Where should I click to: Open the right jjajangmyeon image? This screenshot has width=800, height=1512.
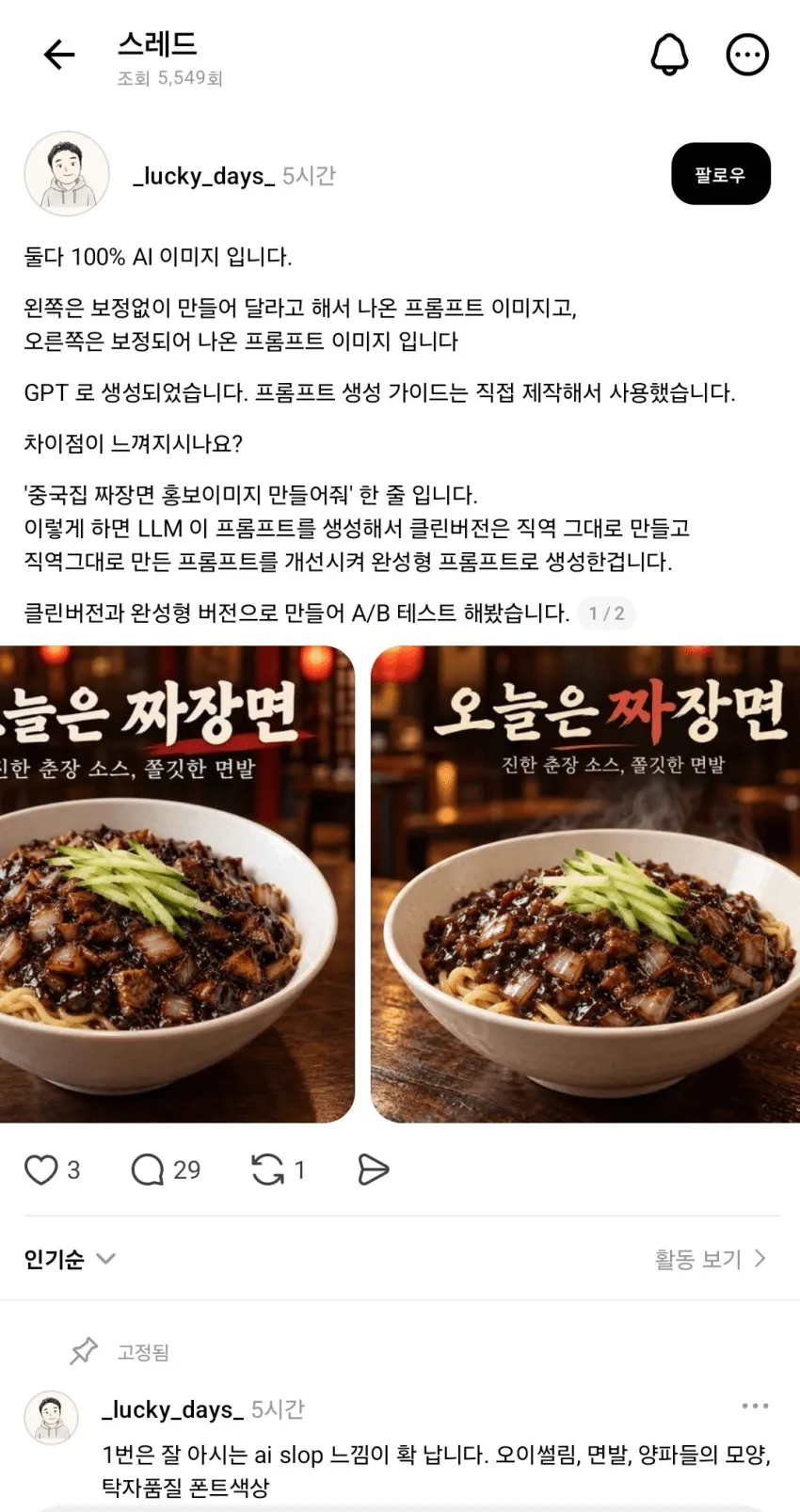pyautogui.click(x=585, y=883)
